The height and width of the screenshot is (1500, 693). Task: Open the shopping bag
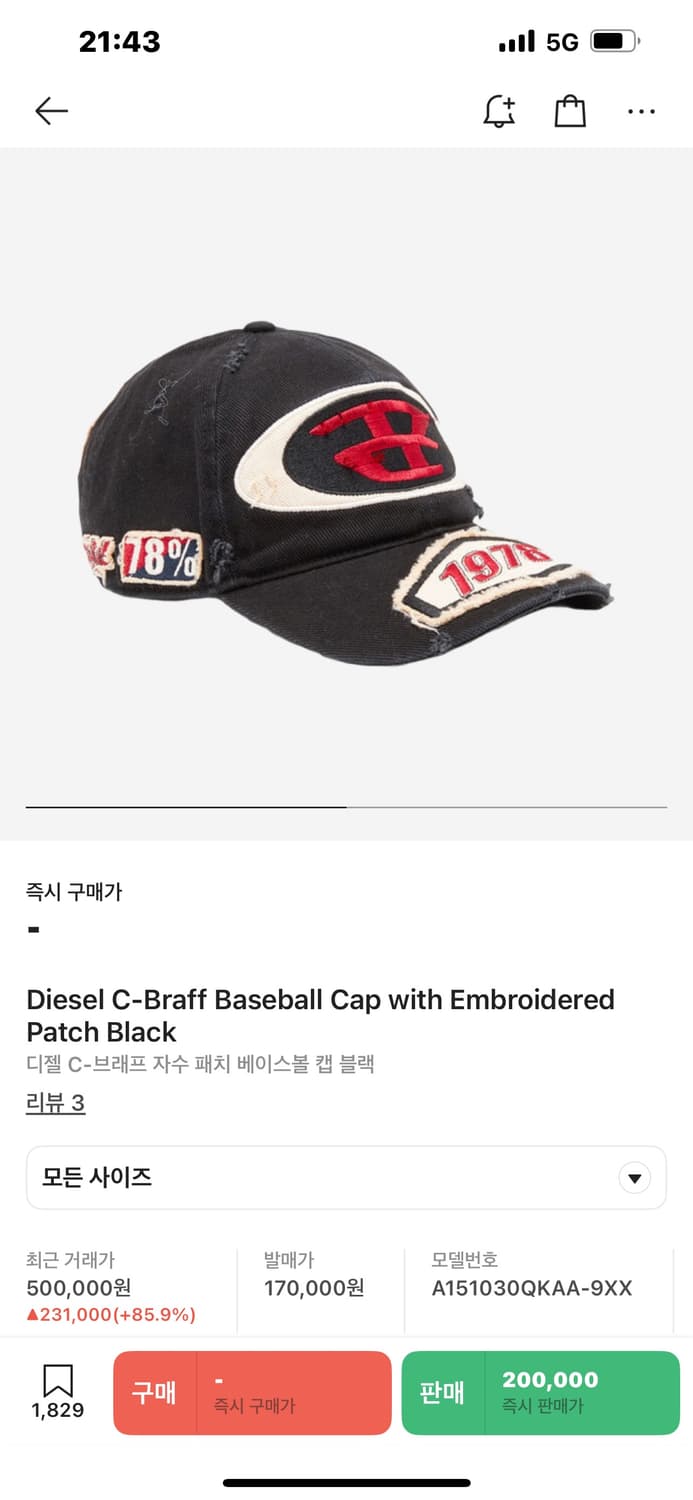click(570, 111)
